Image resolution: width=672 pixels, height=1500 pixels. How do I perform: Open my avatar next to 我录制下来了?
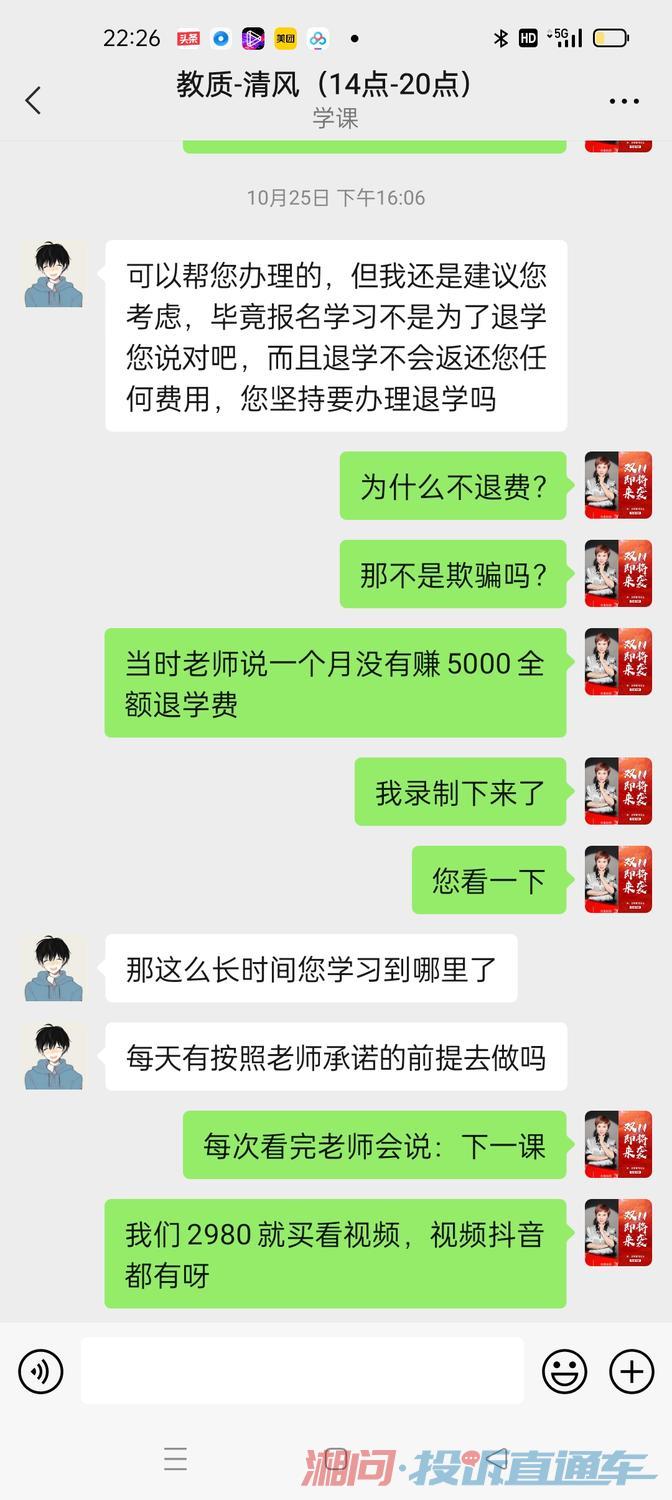coord(618,791)
